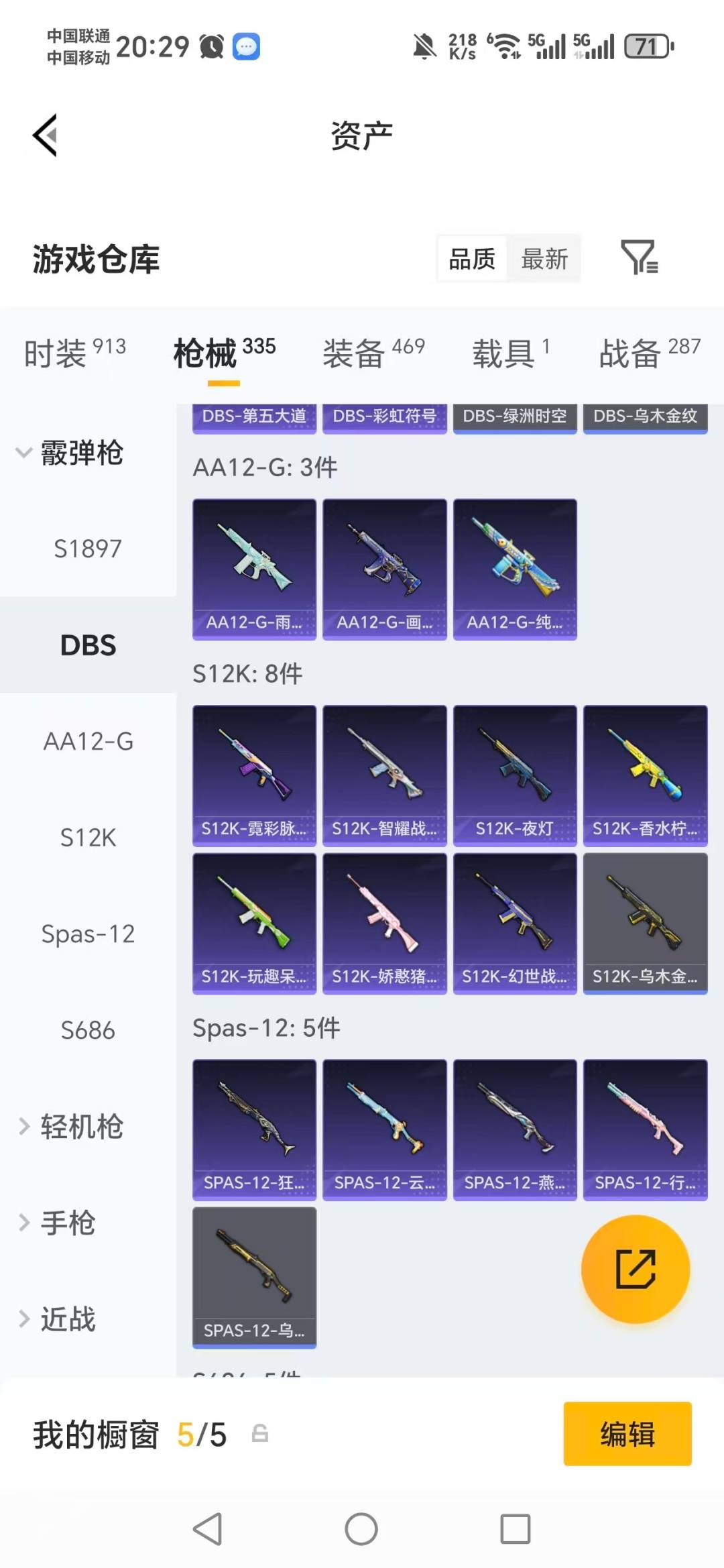
Task: Open the filter funnel icon
Action: point(639,258)
